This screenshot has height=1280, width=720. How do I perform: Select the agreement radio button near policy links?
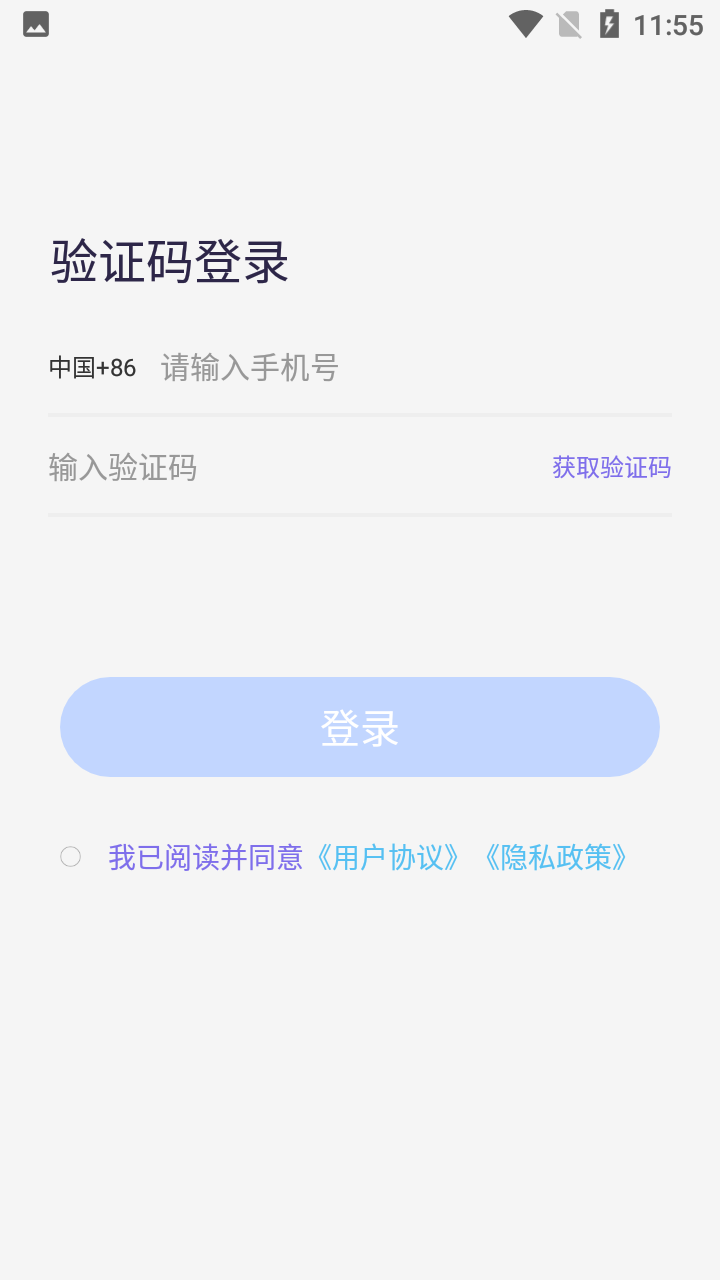click(x=70, y=857)
